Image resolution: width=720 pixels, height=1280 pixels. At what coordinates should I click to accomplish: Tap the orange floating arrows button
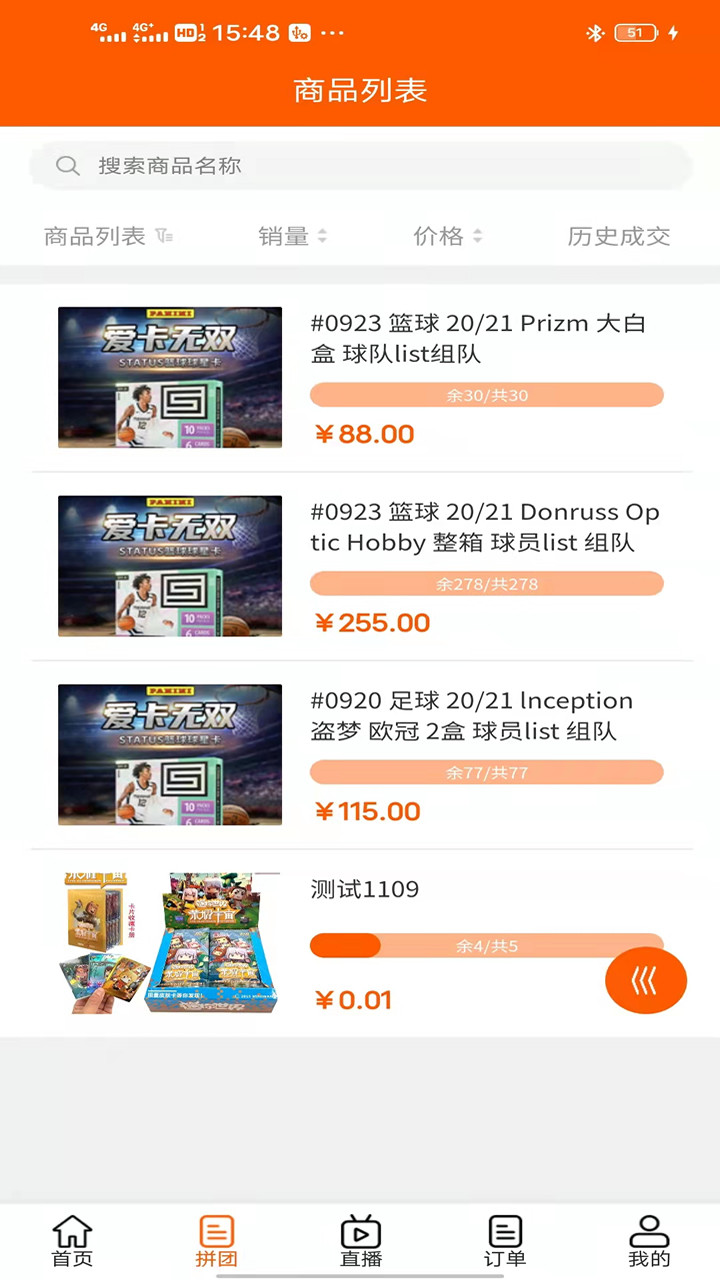pyautogui.click(x=645, y=981)
